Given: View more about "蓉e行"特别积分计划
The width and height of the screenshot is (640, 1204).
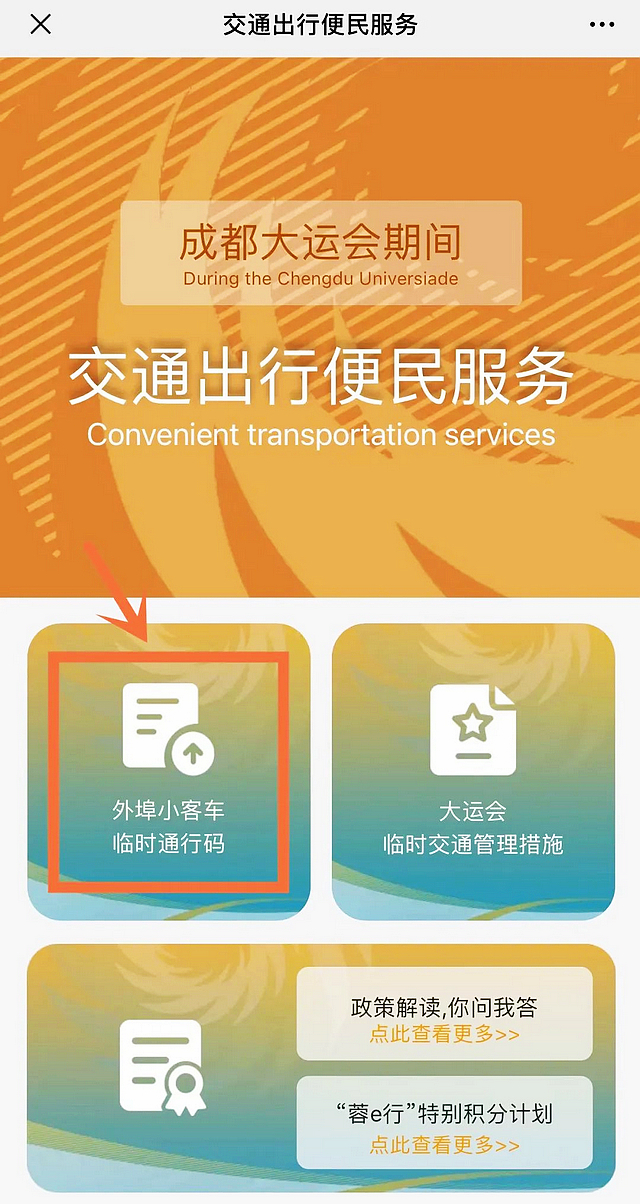Looking at the screenshot, I should (444, 1145).
